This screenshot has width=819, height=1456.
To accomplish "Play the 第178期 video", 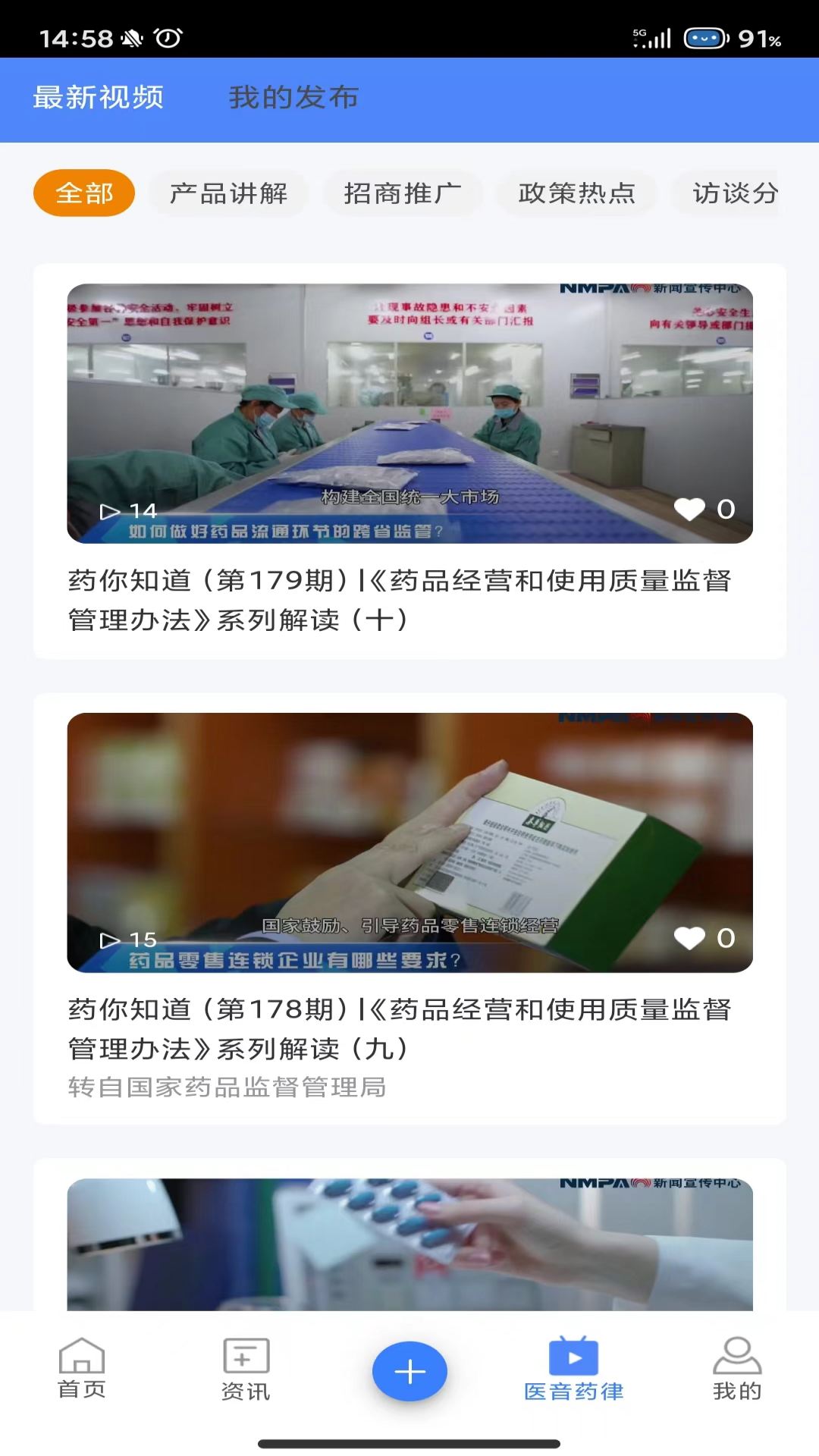I will pos(409,842).
